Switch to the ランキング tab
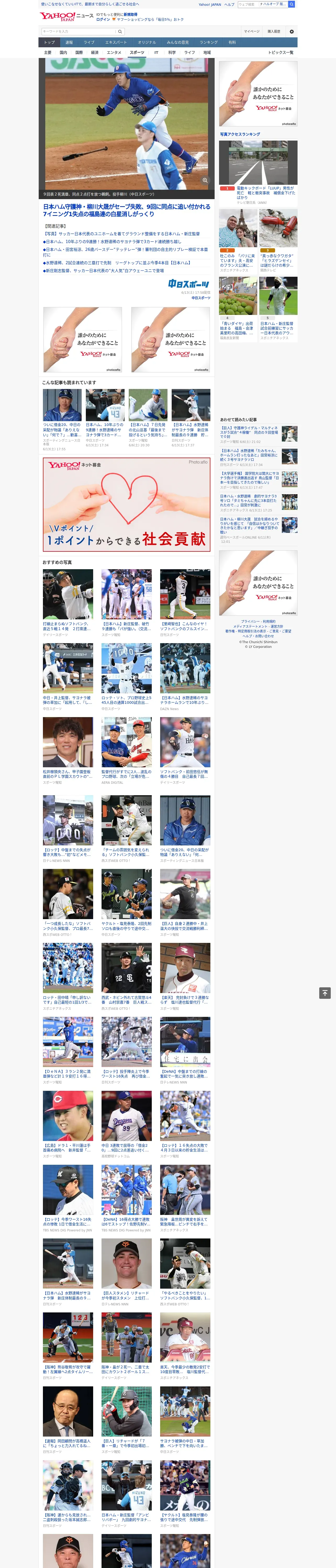 tap(209, 43)
